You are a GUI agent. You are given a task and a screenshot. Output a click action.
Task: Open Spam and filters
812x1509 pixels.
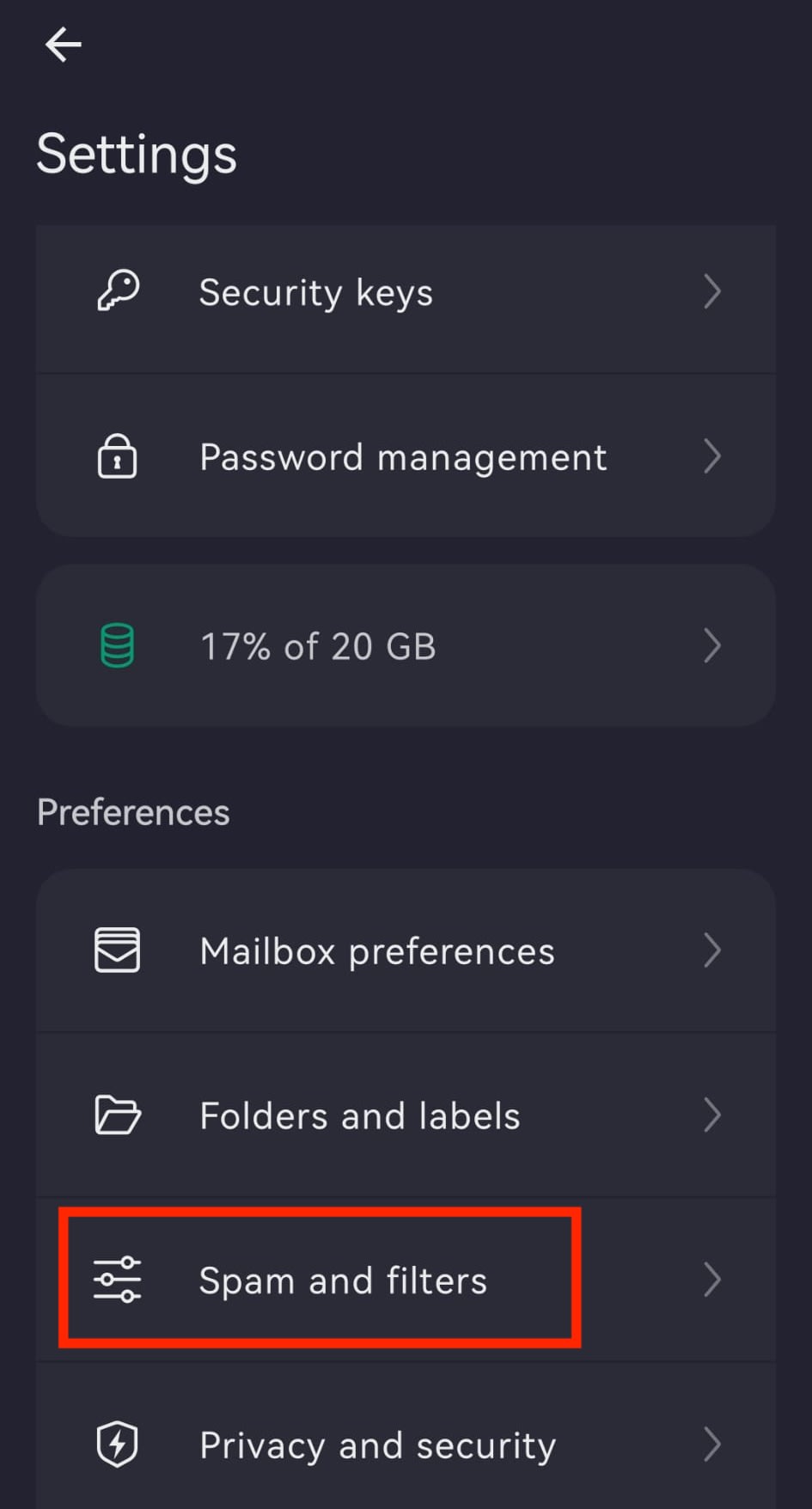point(404,1280)
